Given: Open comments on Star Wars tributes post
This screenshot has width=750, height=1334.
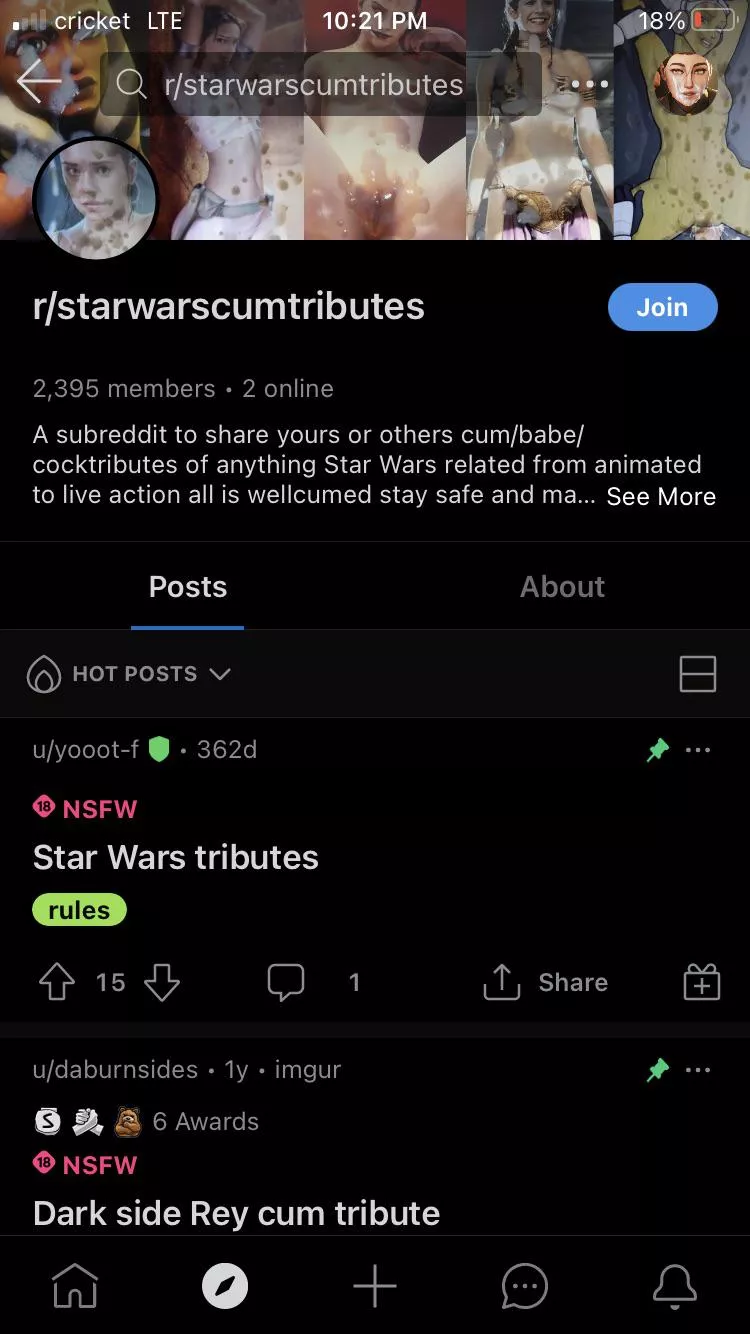Looking at the screenshot, I should 286,983.
